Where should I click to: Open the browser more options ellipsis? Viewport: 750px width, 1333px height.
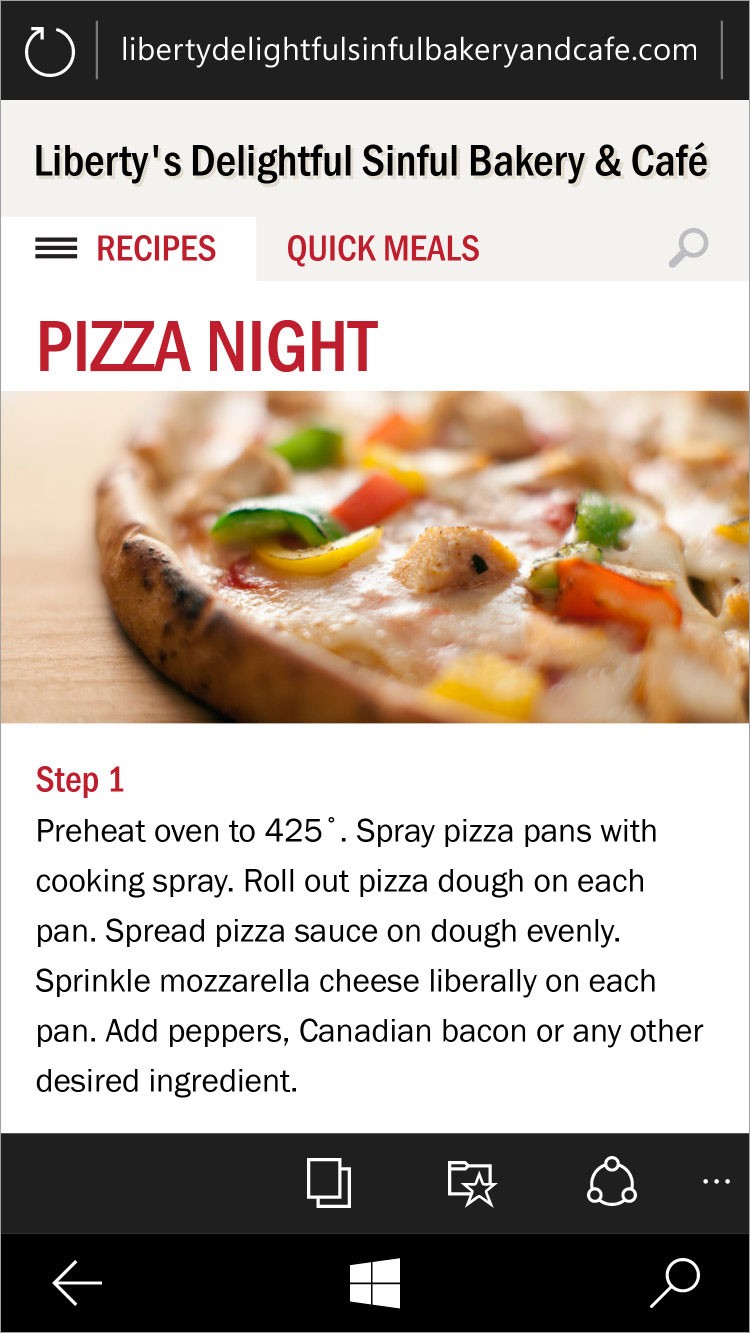(x=716, y=1182)
